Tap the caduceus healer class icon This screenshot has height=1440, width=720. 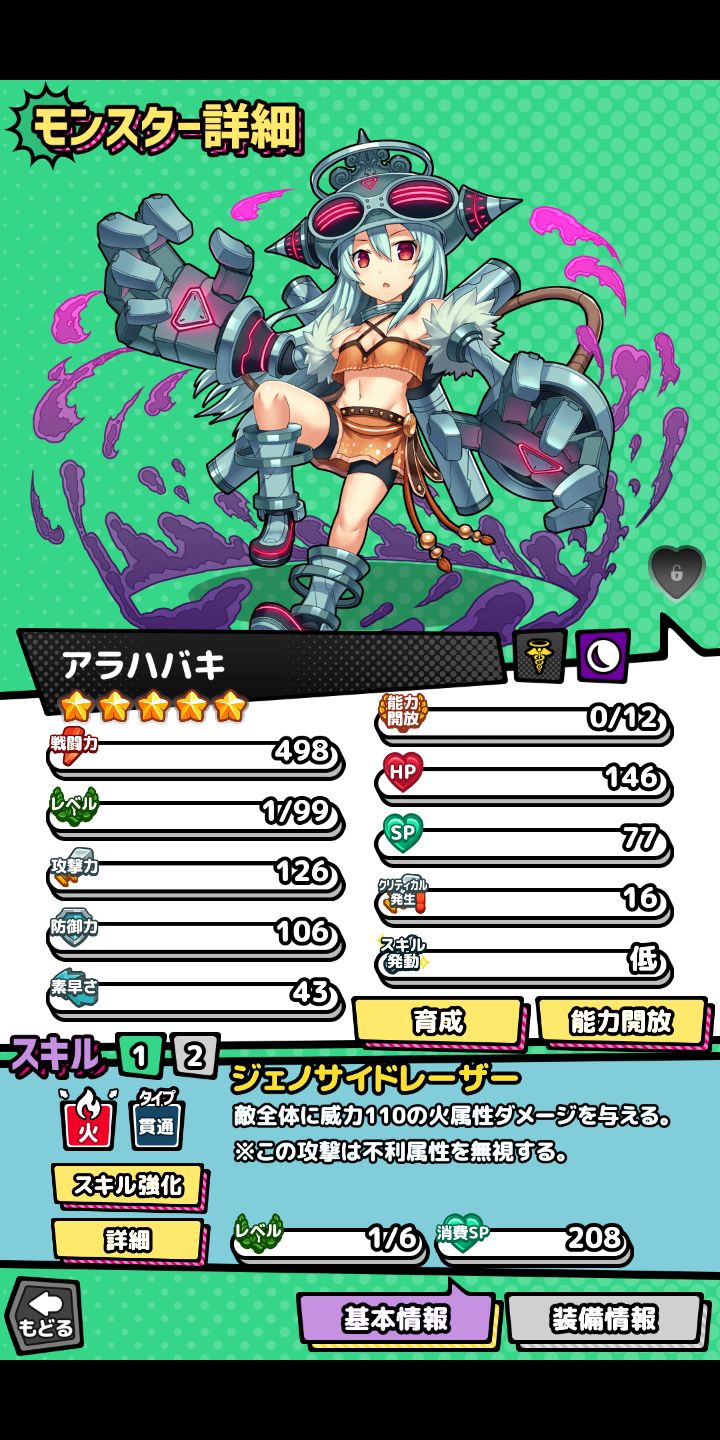(540, 656)
